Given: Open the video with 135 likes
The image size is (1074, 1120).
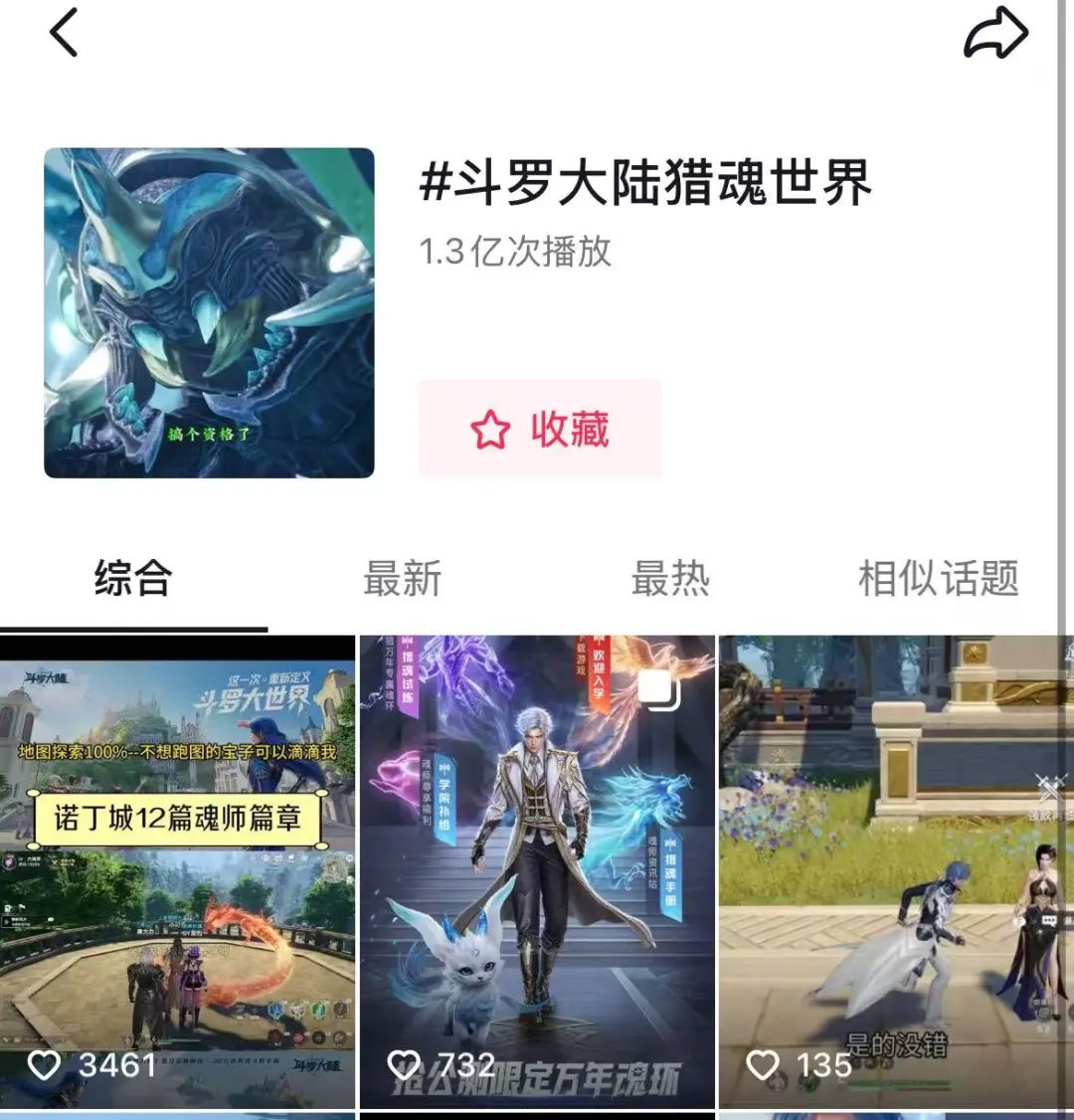Looking at the screenshot, I should click(896, 871).
